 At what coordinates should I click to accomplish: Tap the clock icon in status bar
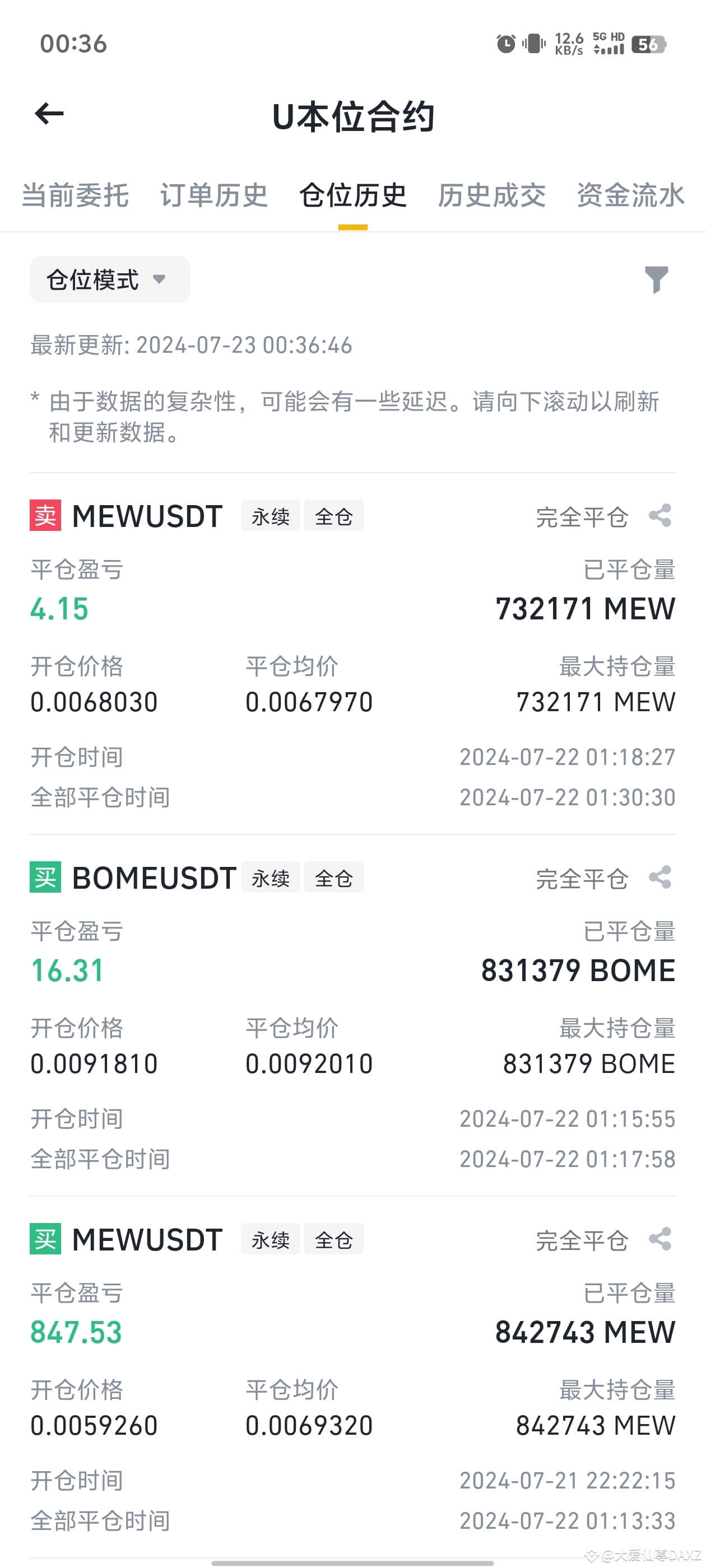pos(505,44)
